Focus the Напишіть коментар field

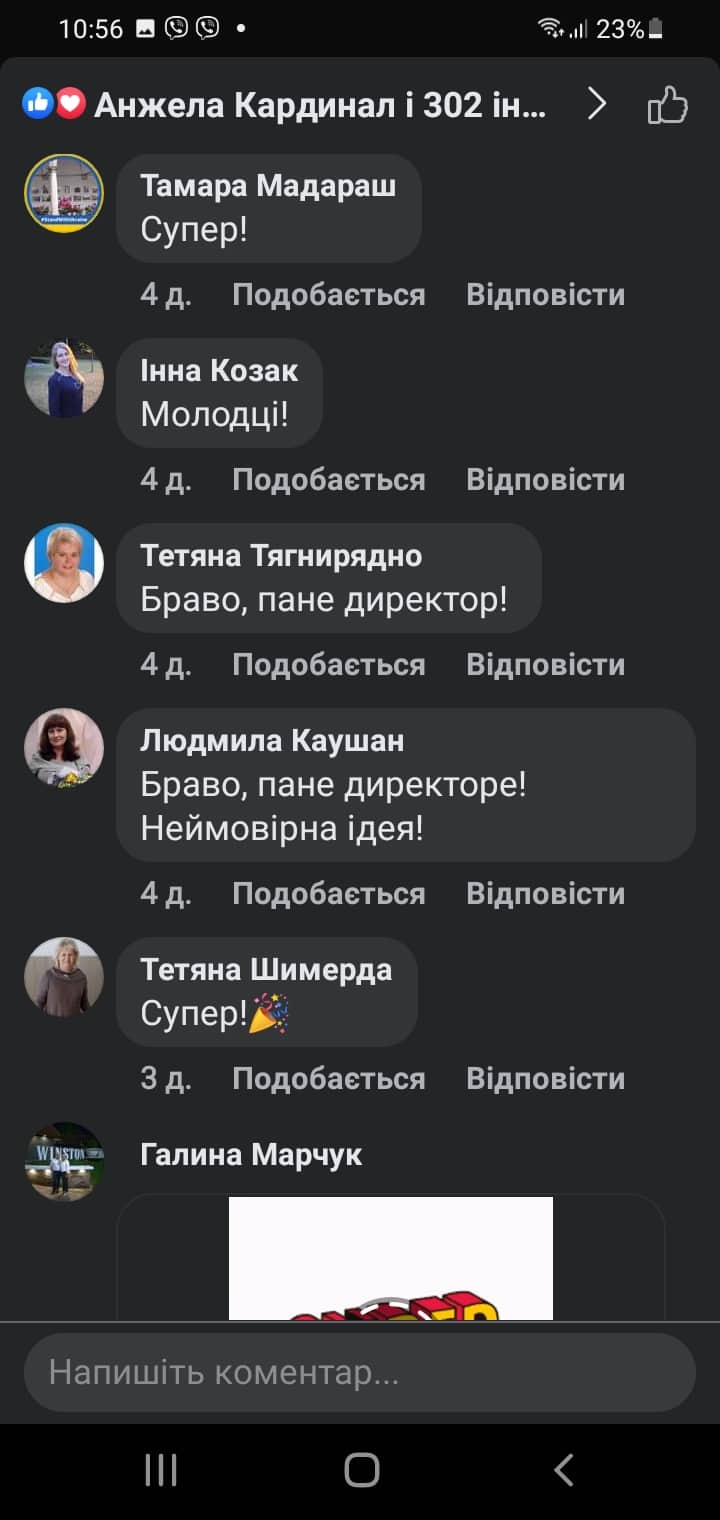click(x=360, y=1372)
